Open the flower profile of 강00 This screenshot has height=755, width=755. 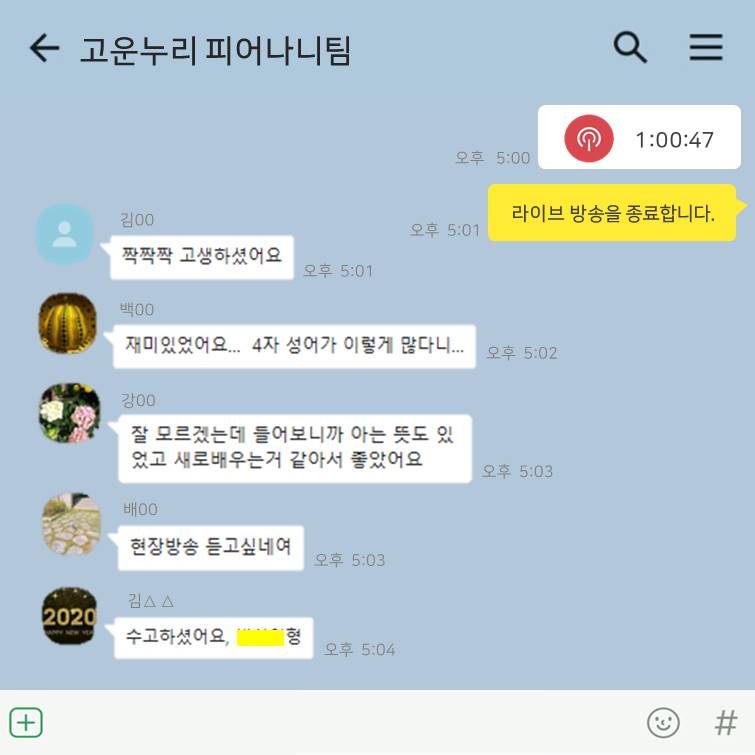pos(69,412)
